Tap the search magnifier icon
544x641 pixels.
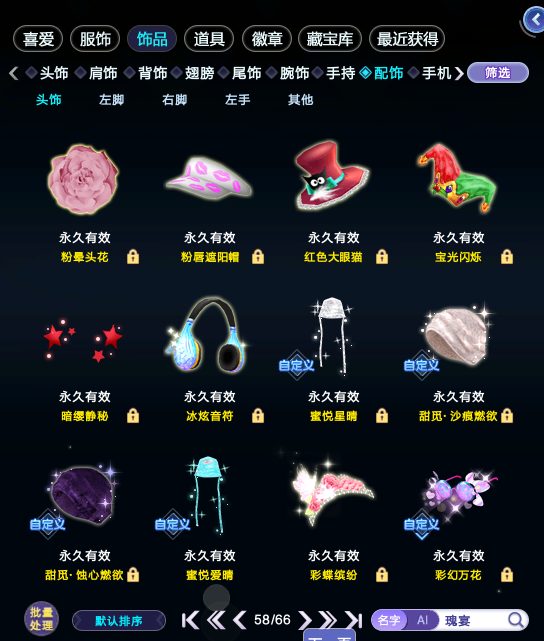pos(516,620)
